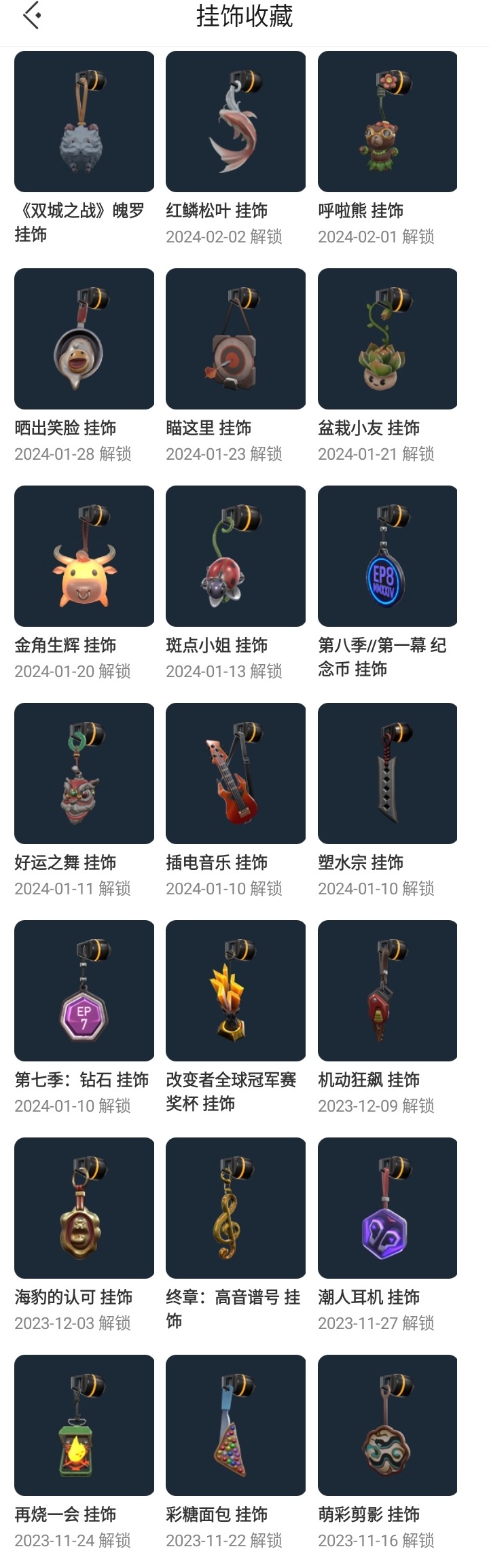Open the 潮人耳机 挂饰 tile

(x=387, y=1209)
